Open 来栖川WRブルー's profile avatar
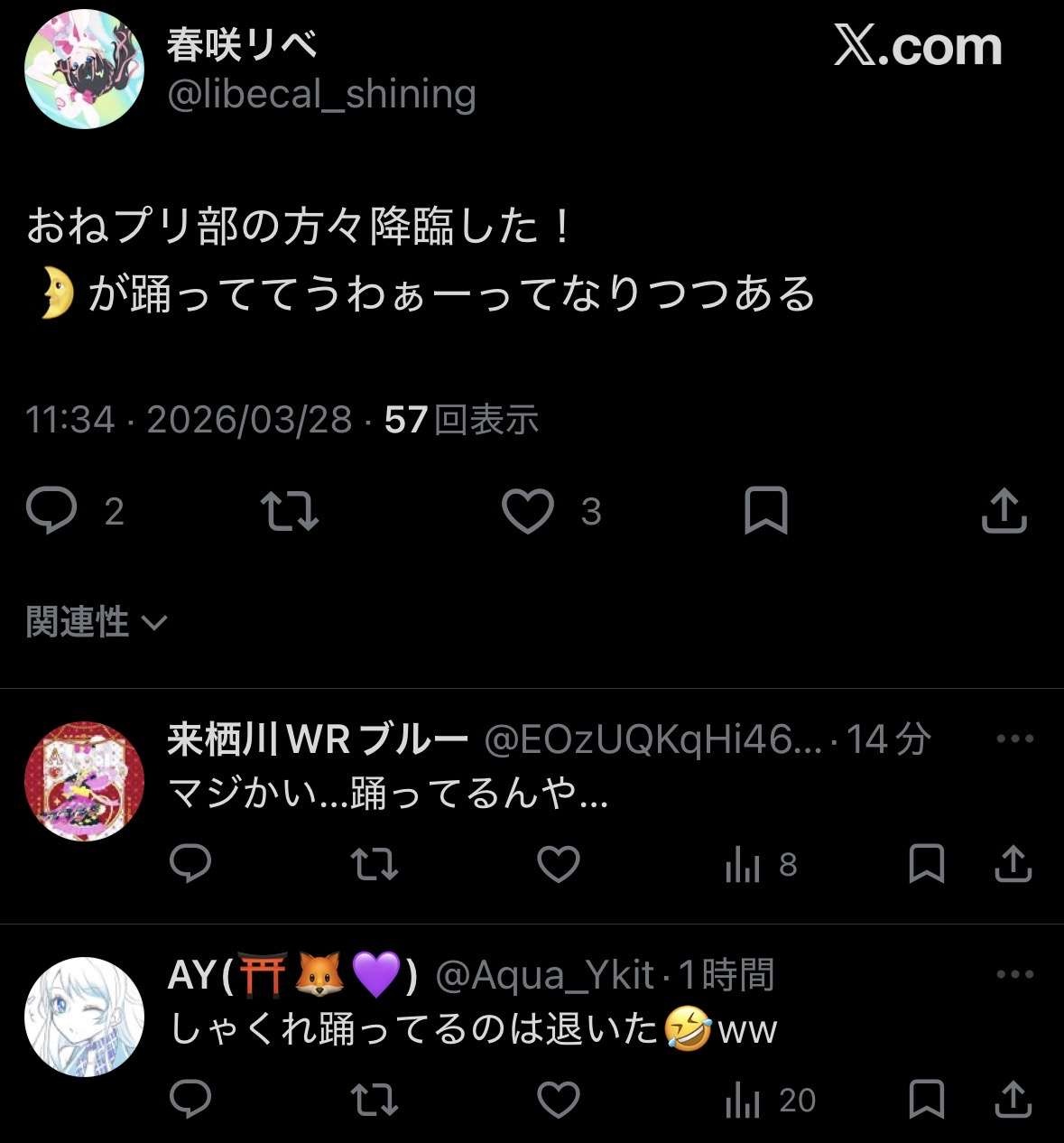Screen dimensions: 1064x1143 pyautogui.click(x=84, y=780)
